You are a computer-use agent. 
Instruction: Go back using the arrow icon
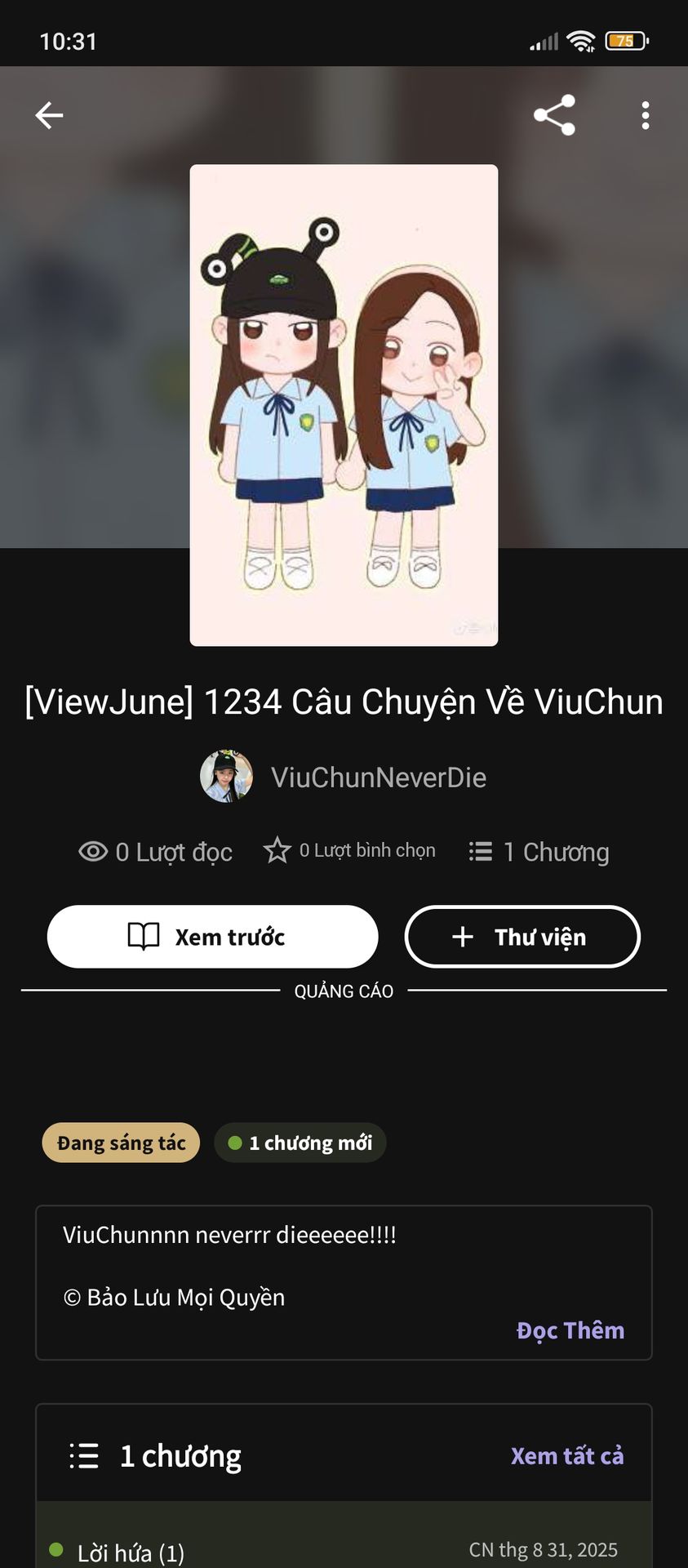49,115
